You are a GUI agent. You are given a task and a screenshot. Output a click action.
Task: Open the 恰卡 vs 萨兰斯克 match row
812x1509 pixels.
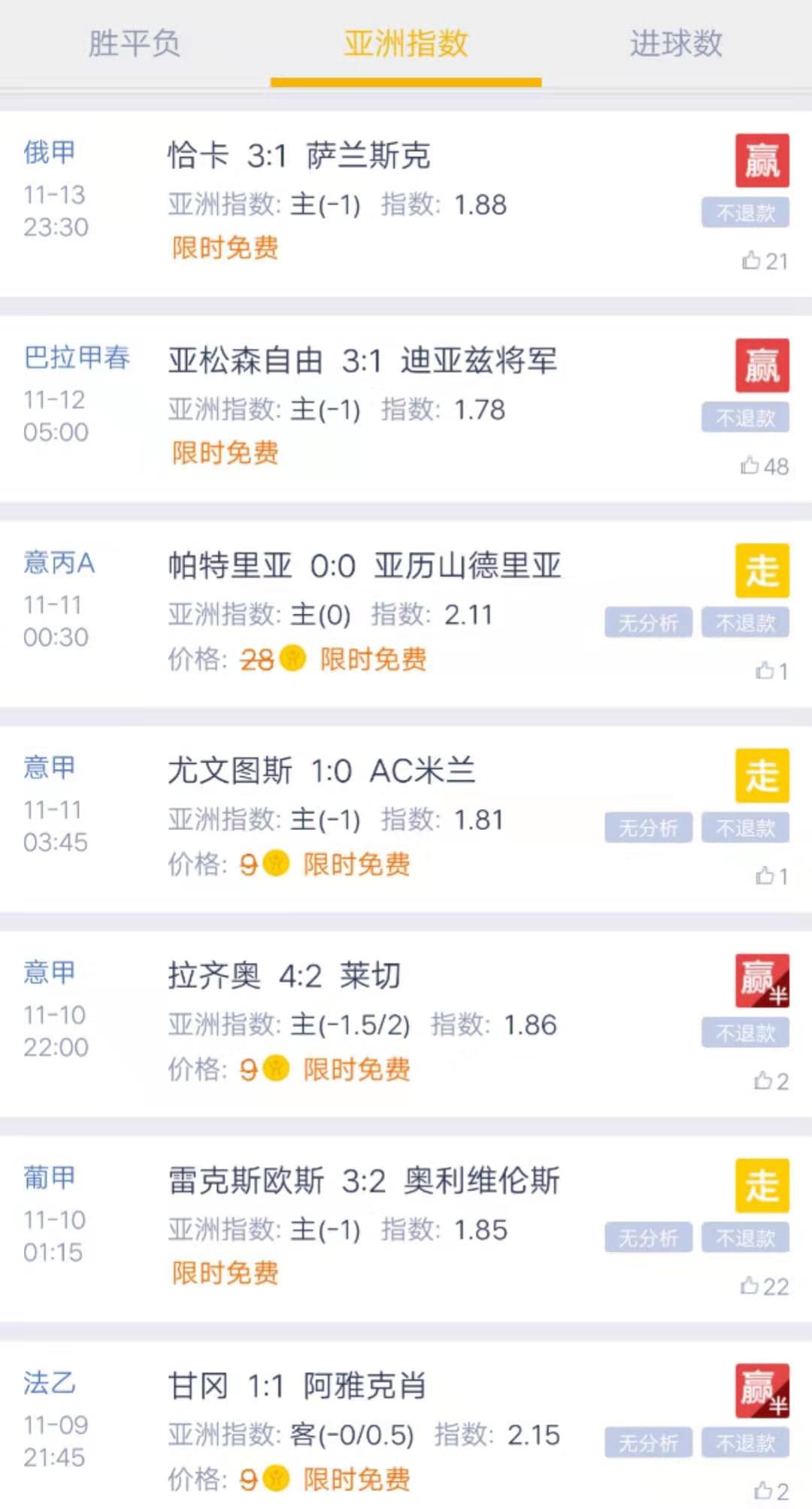[x=406, y=204]
